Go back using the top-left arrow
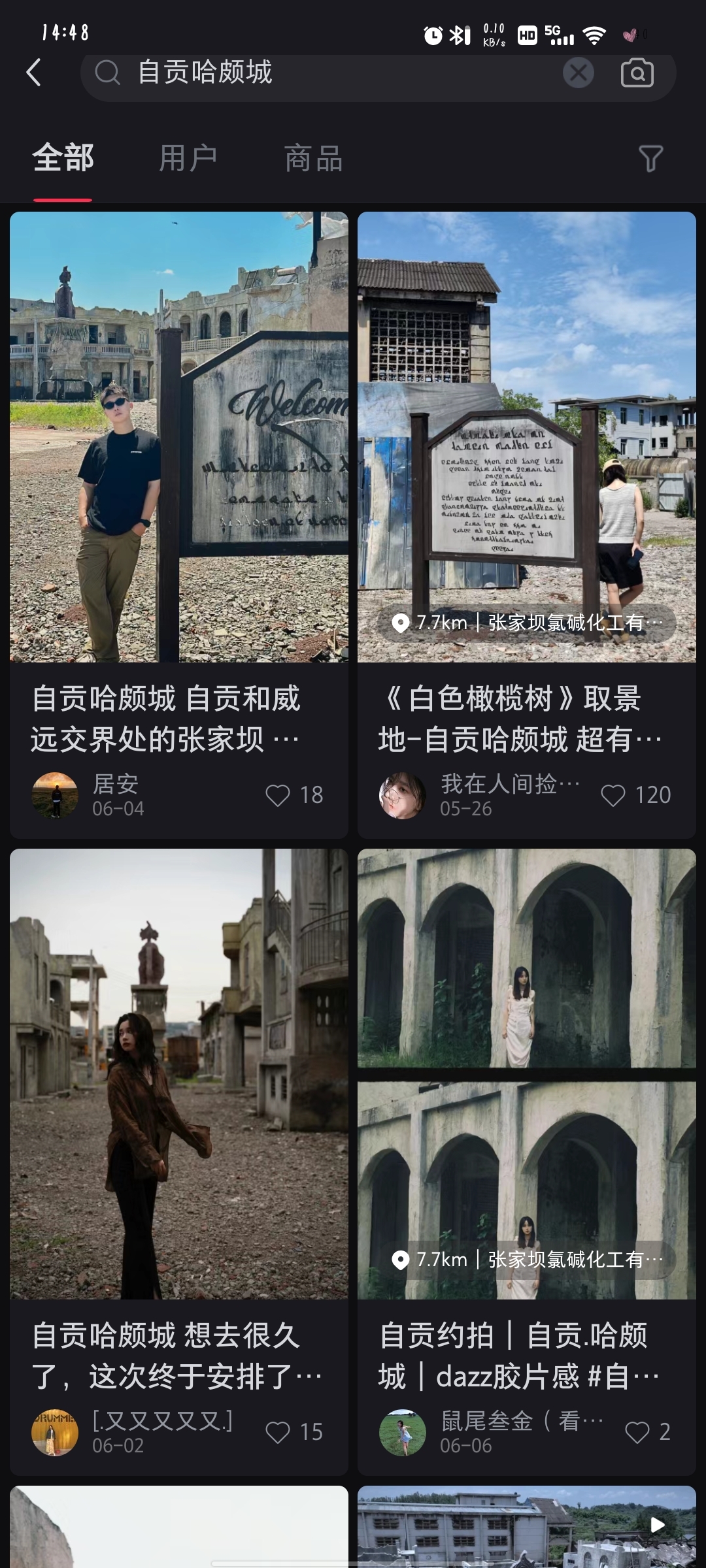 34,73
